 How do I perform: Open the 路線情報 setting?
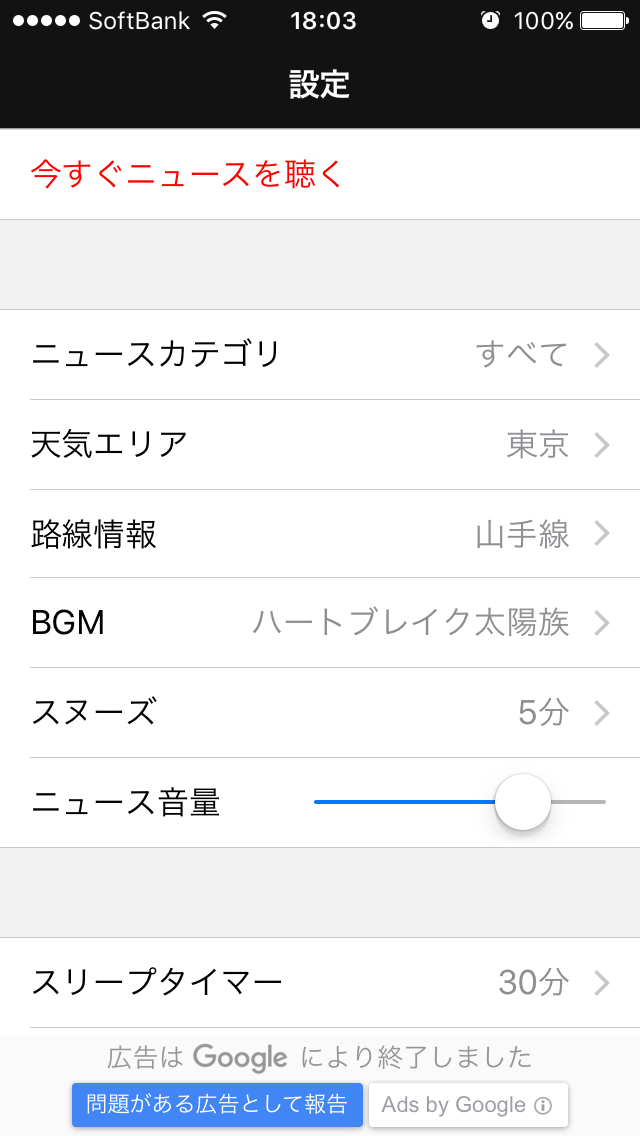pos(320,534)
